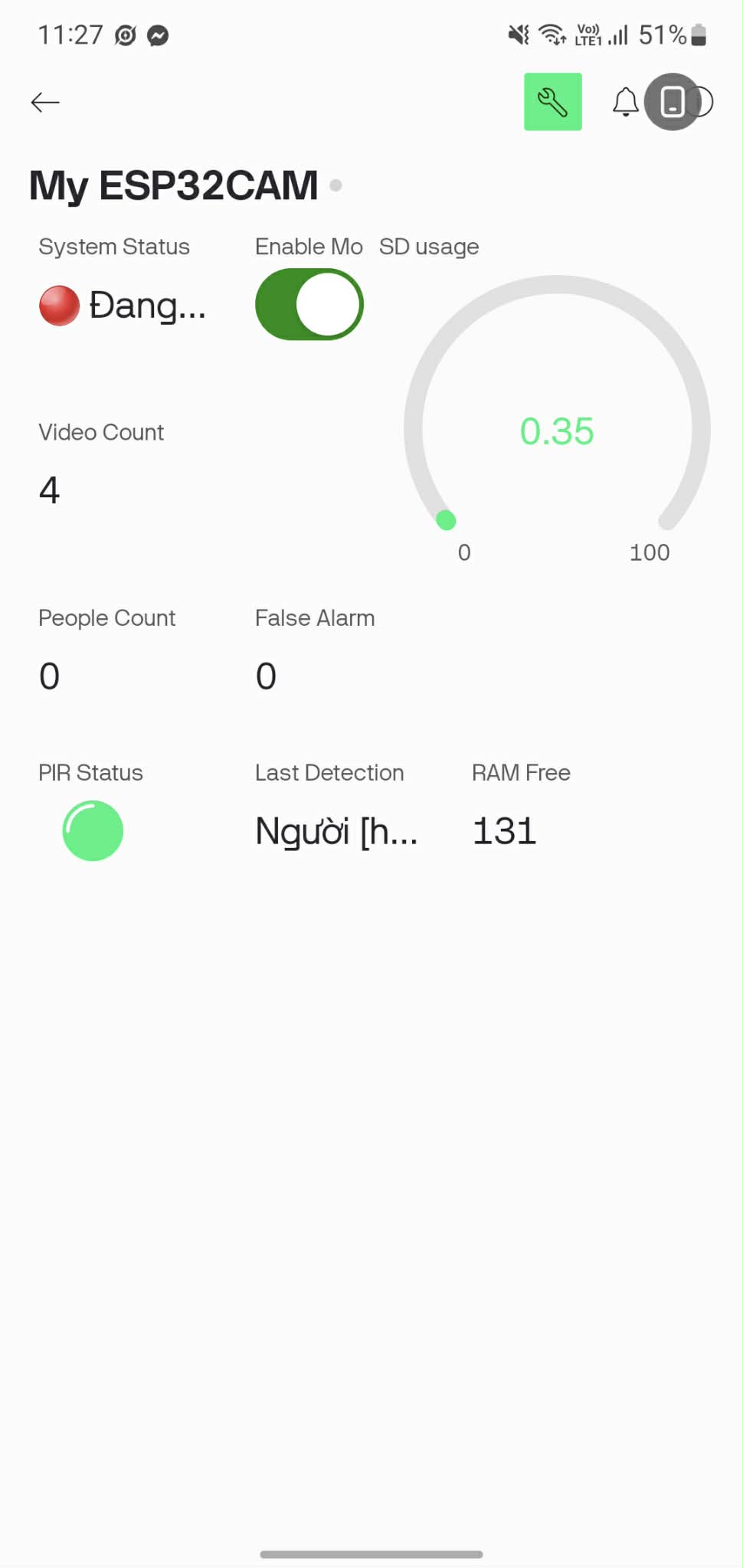Open device settings via the wrench icon
This screenshot has width=743, height=1568.
pyautogui.click(x=552, y=101)
